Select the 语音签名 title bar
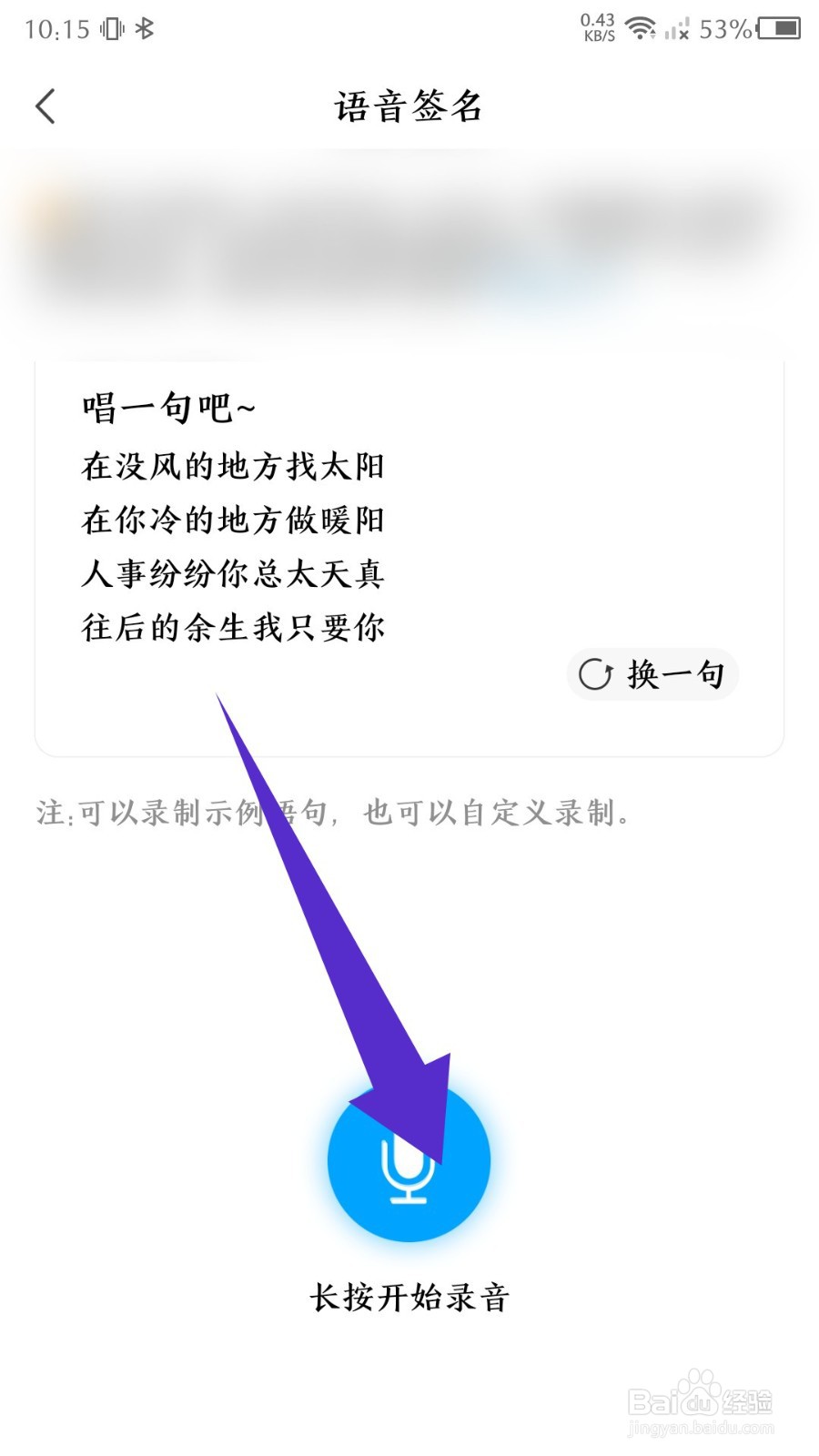 pyautogui.click(x=409, y=106)
